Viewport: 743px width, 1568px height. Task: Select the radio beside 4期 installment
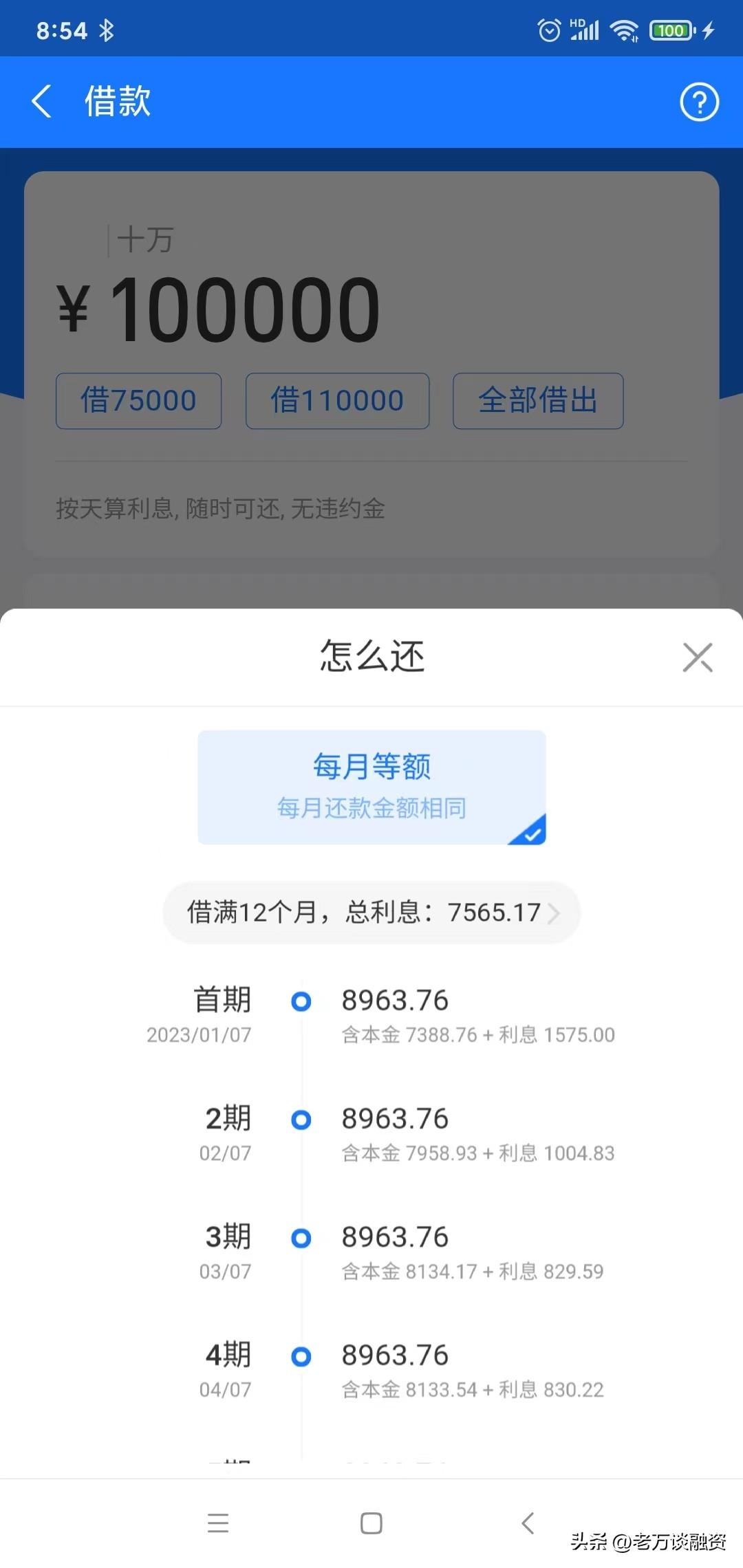pyautogui.click(x=301, y=1356)
